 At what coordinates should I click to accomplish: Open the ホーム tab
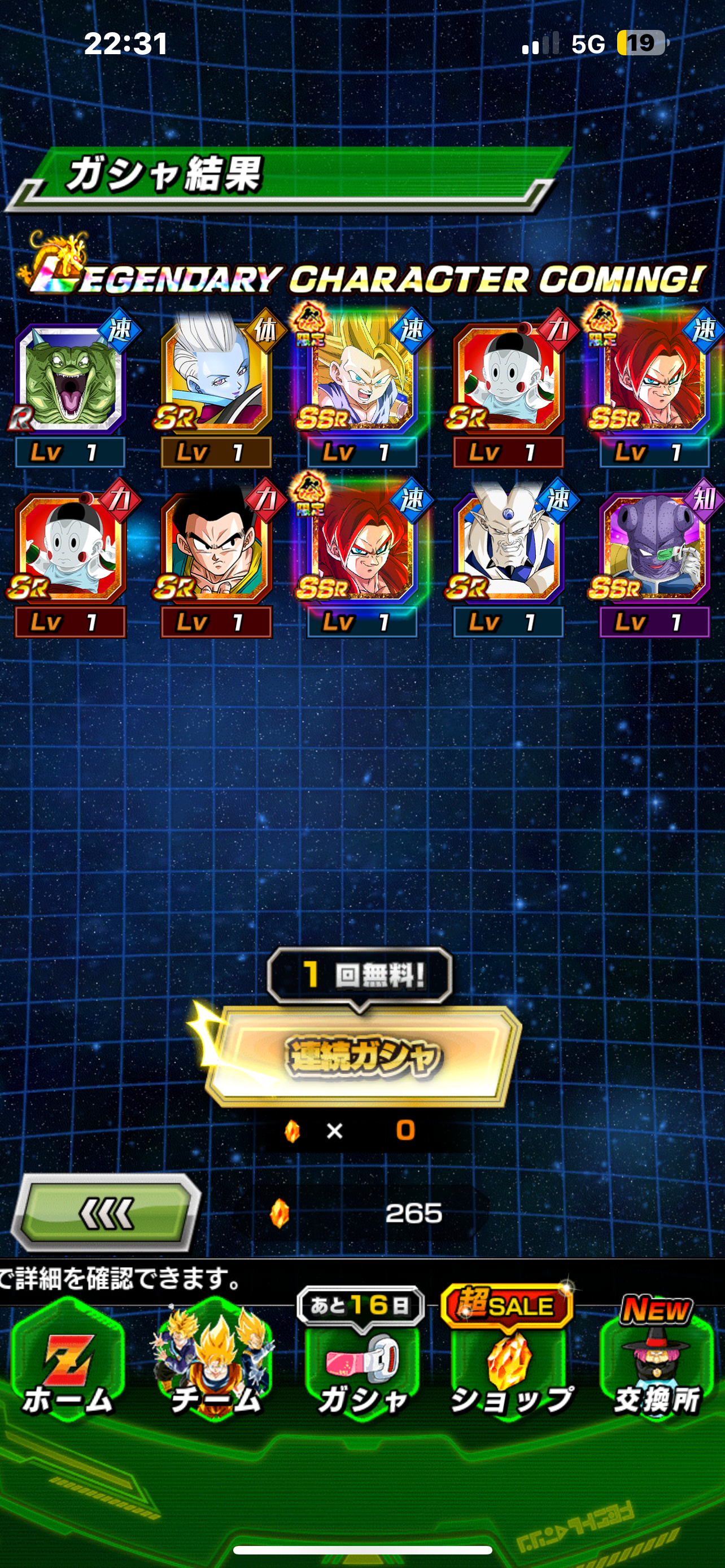pyautogui.click(x=68, y=1364)
